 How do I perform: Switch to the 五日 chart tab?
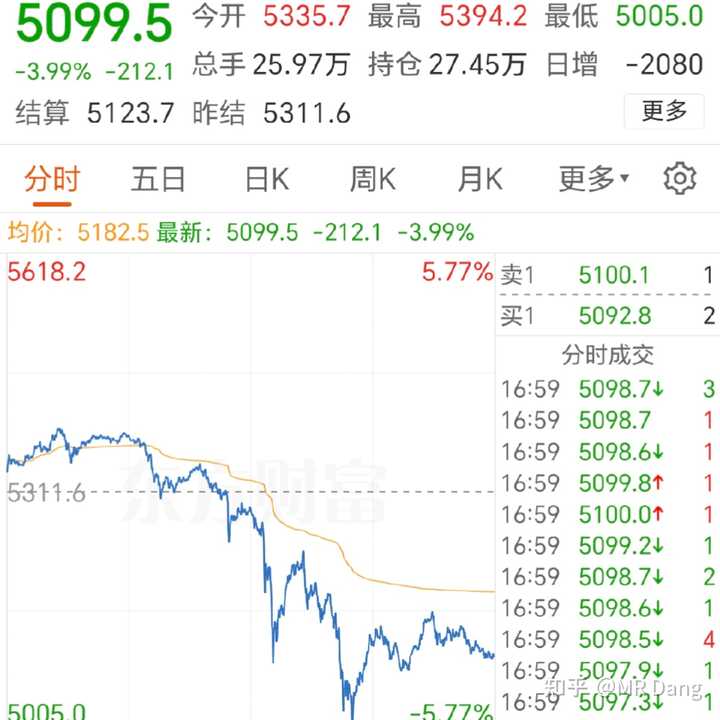click(x=158, y=179)
